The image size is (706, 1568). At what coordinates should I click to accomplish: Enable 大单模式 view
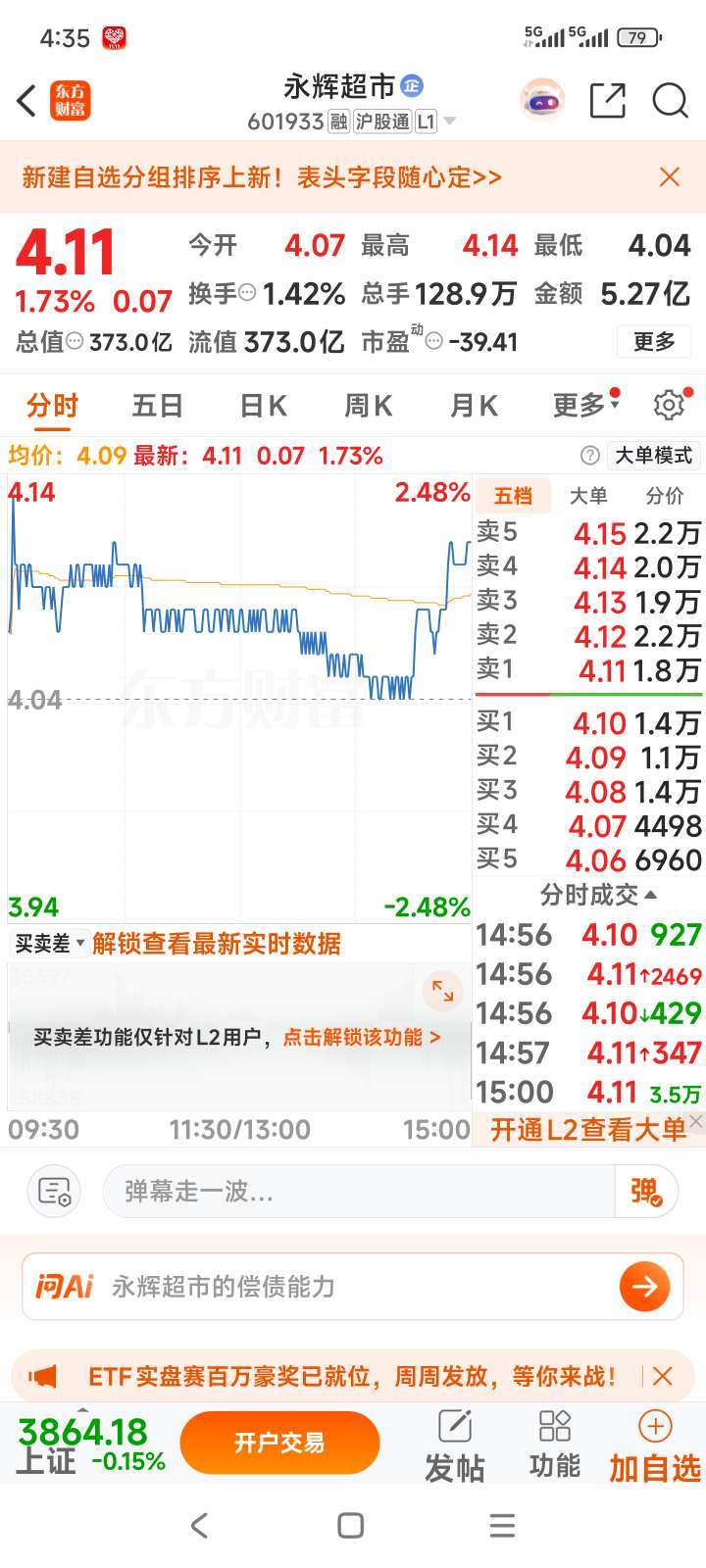(x=653, y=455)
